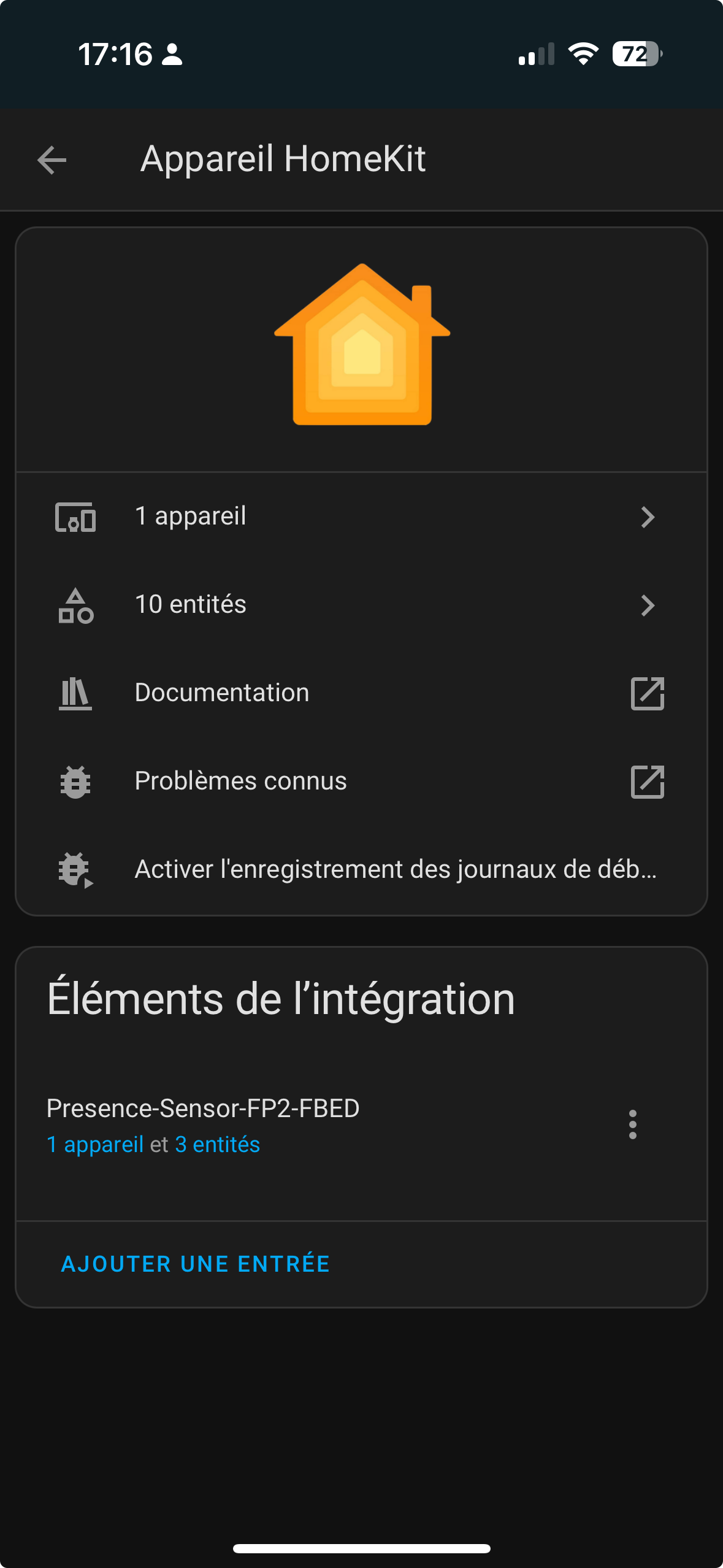Viewport: 723px width, 1568px height.
Task: Open the 10 entités row
Action: coord(361,605)
